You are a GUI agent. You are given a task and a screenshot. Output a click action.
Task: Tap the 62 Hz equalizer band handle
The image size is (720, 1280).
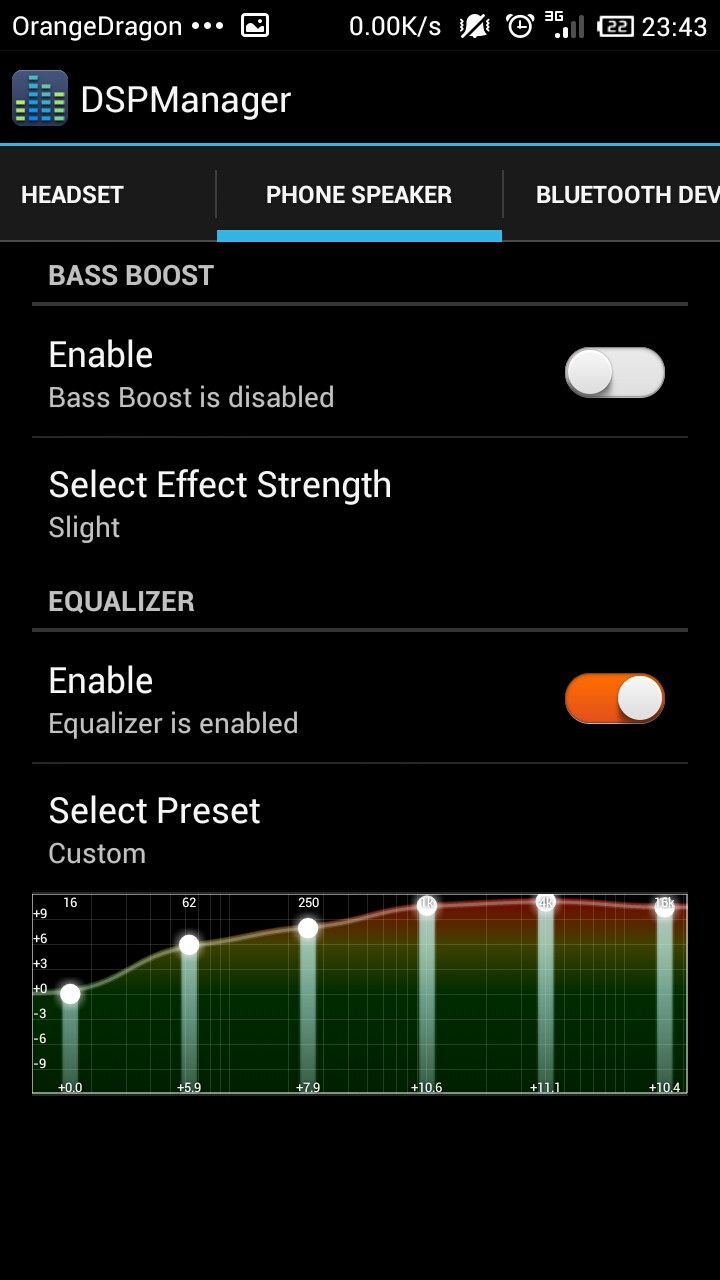click(x=189, y=944)
